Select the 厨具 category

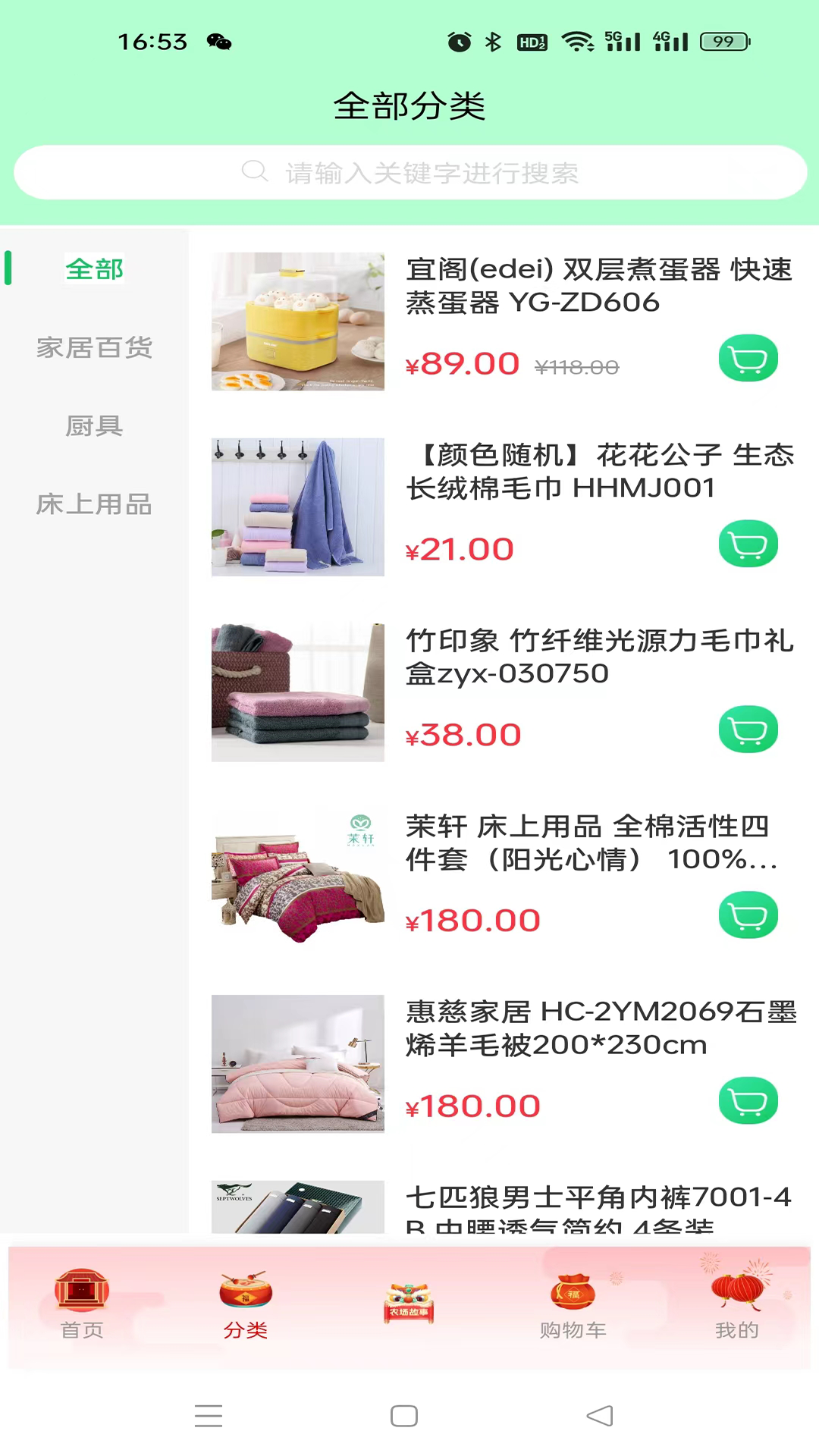[x=93, y=426]
